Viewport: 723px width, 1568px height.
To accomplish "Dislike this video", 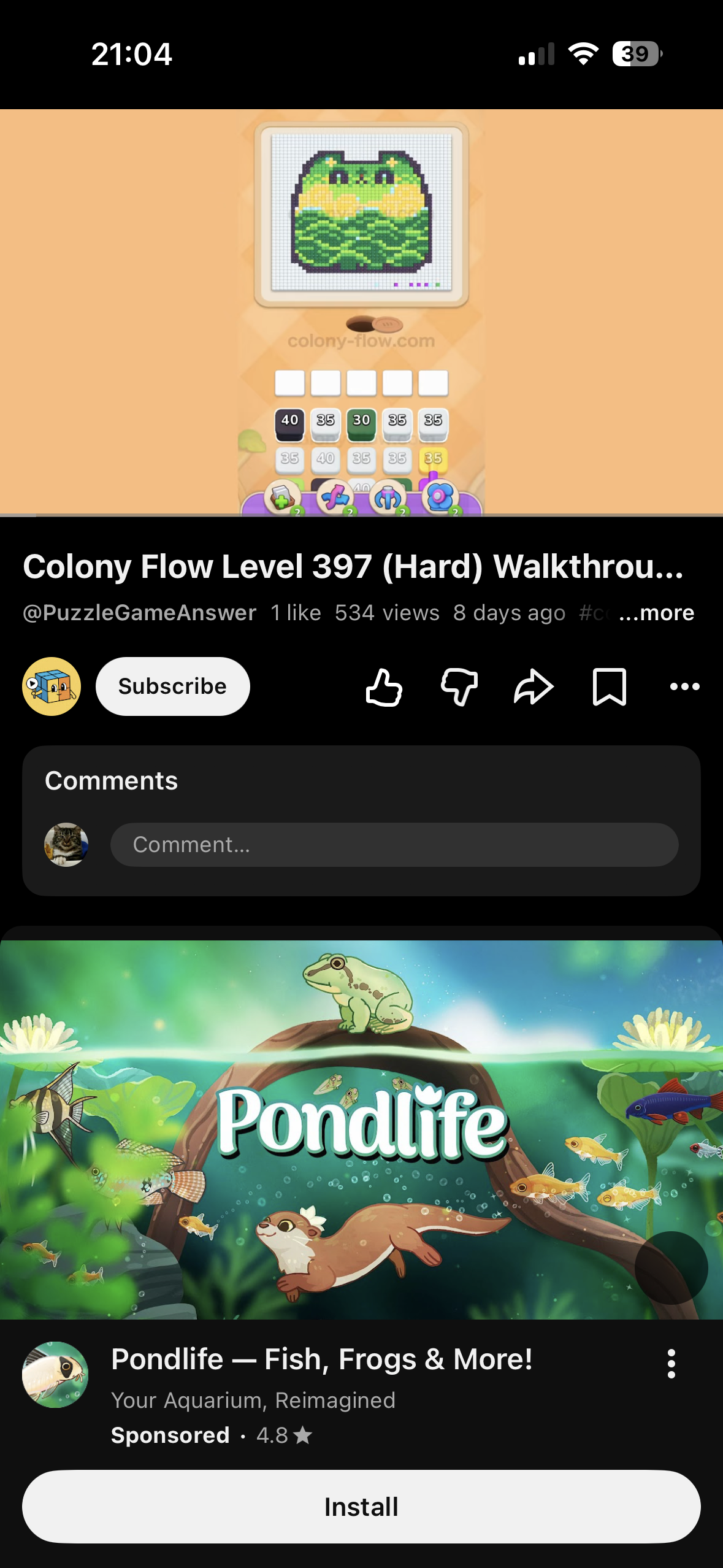I will point(459,686).
